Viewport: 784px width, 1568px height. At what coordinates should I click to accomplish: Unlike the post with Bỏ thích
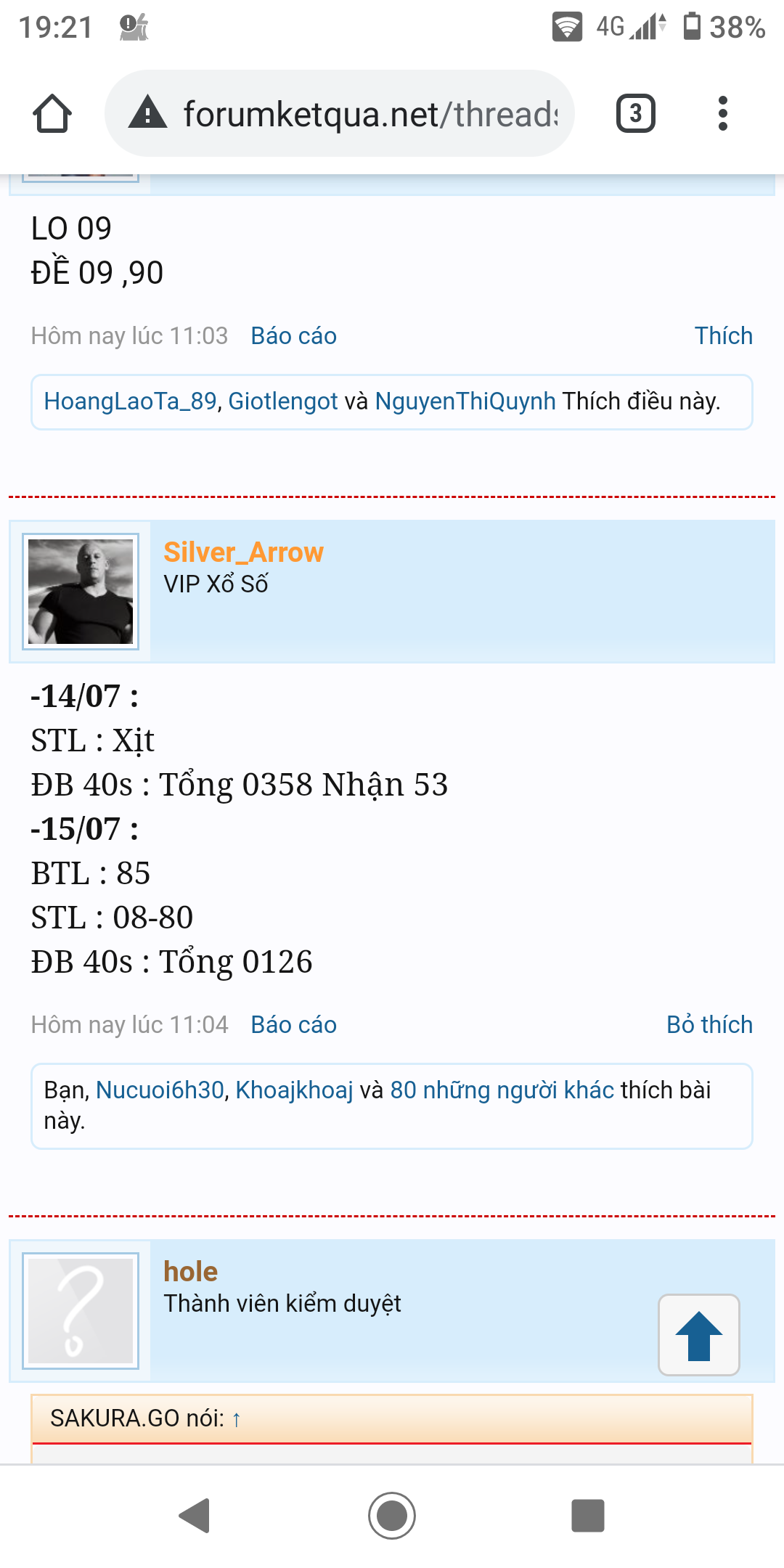click(709, 1025)
